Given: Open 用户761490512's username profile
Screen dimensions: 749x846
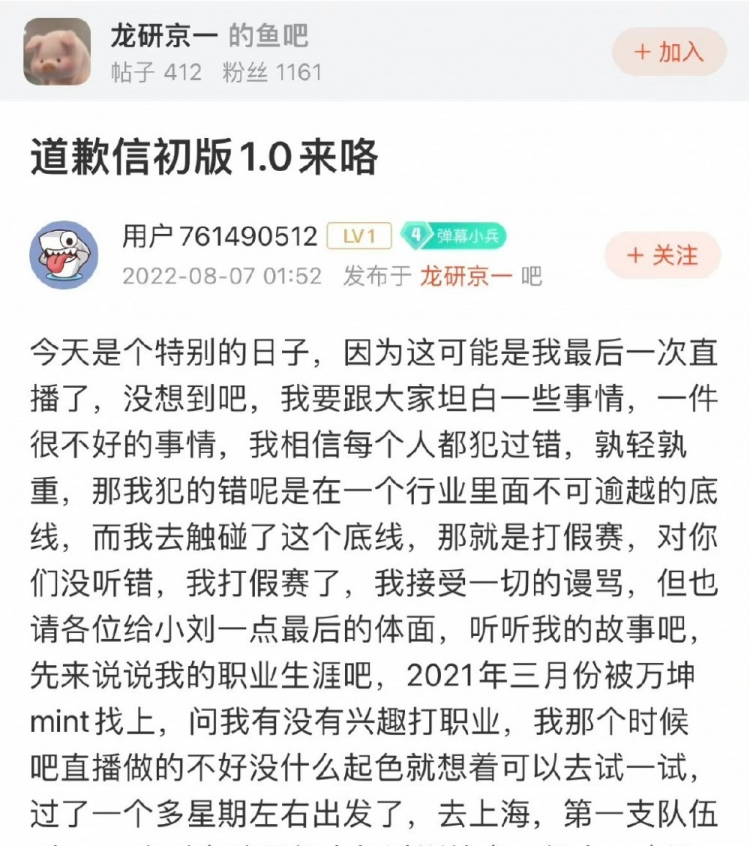Looking at the screenshot, I should coord(219,236).
